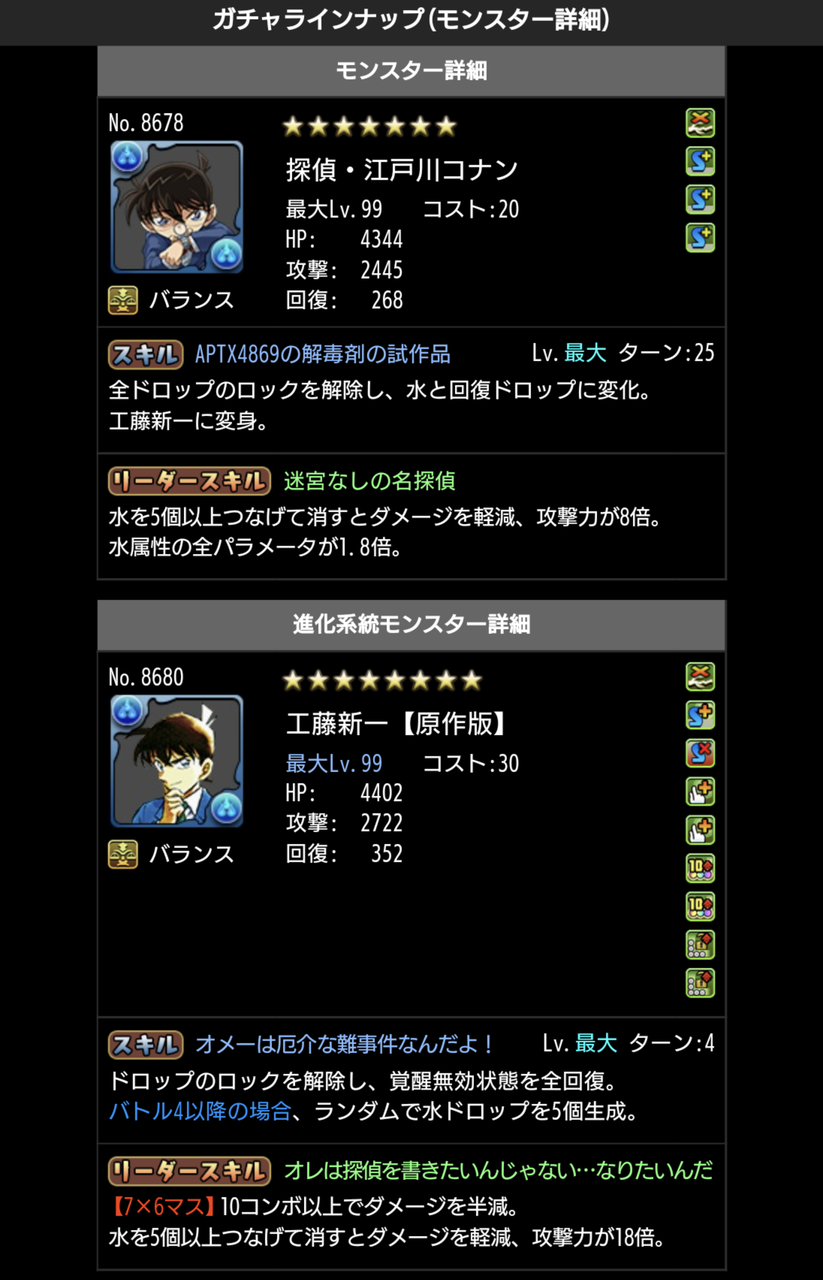Tap the third skill boost icon beside Conan
Image resolution: width=823 pixels, height=1280 pixels.
click(699, 238)
